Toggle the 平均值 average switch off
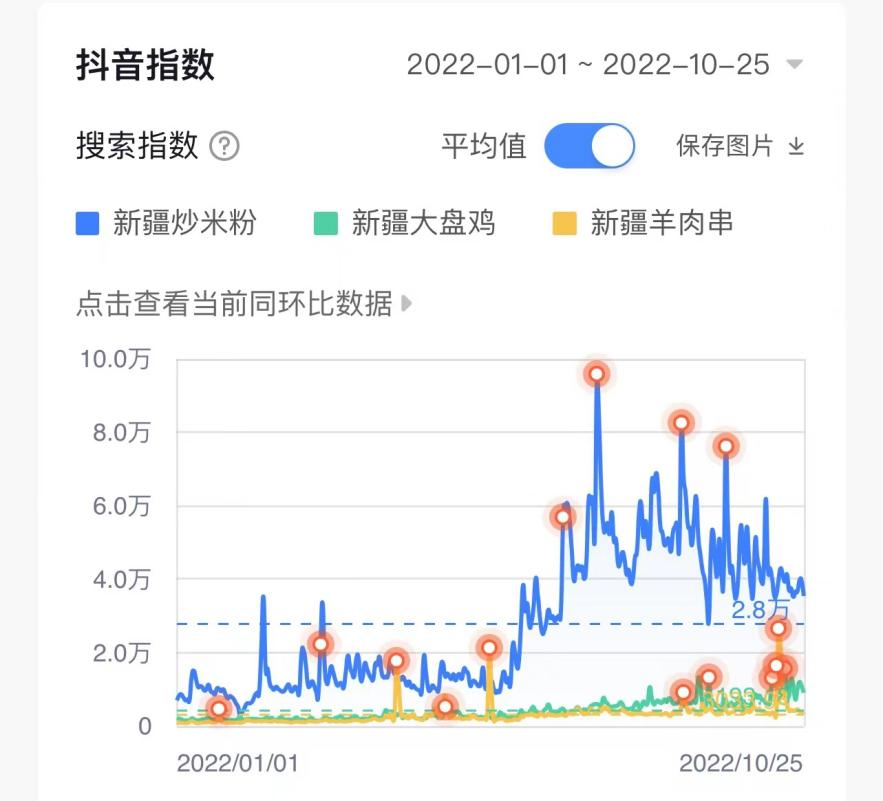 point(589,146)
